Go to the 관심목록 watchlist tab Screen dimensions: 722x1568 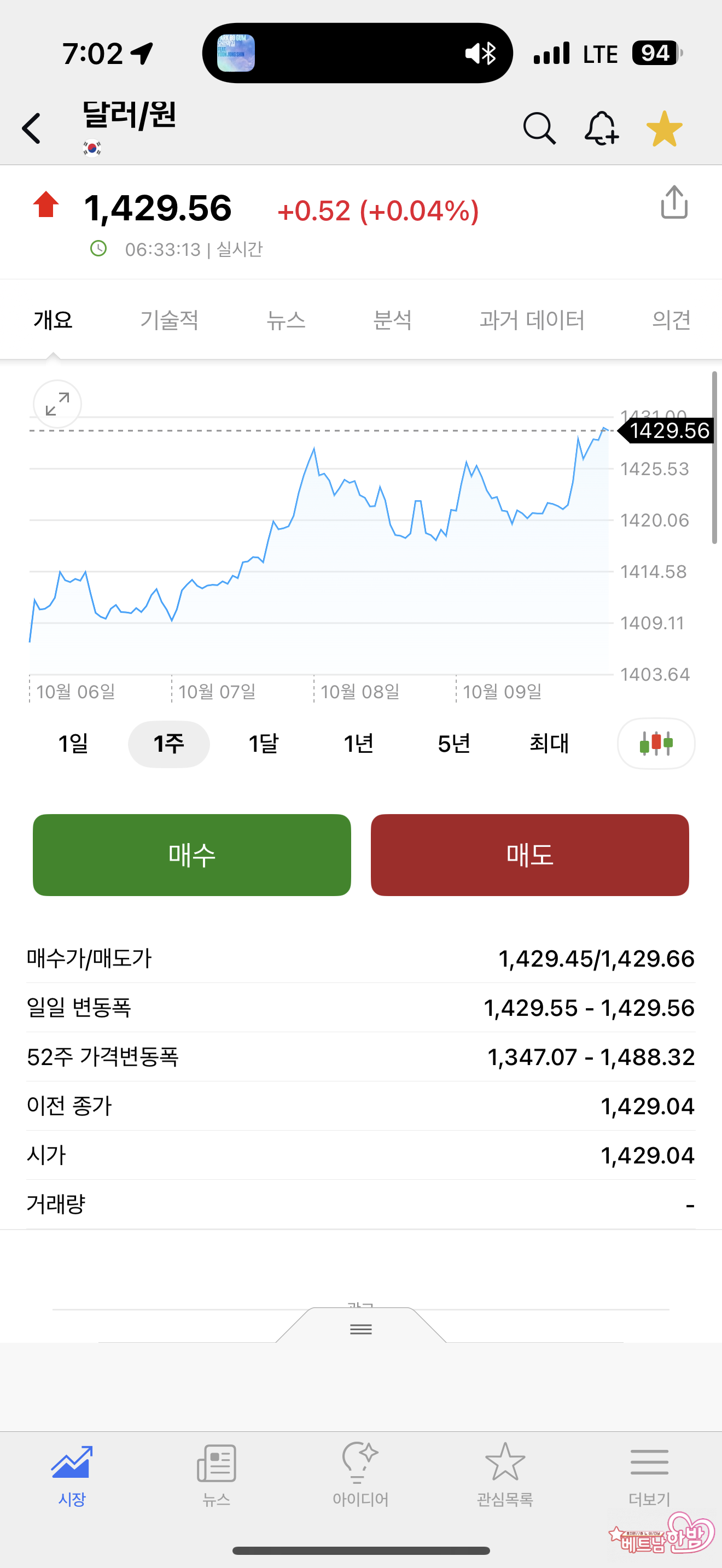(x=505, y=1473)
